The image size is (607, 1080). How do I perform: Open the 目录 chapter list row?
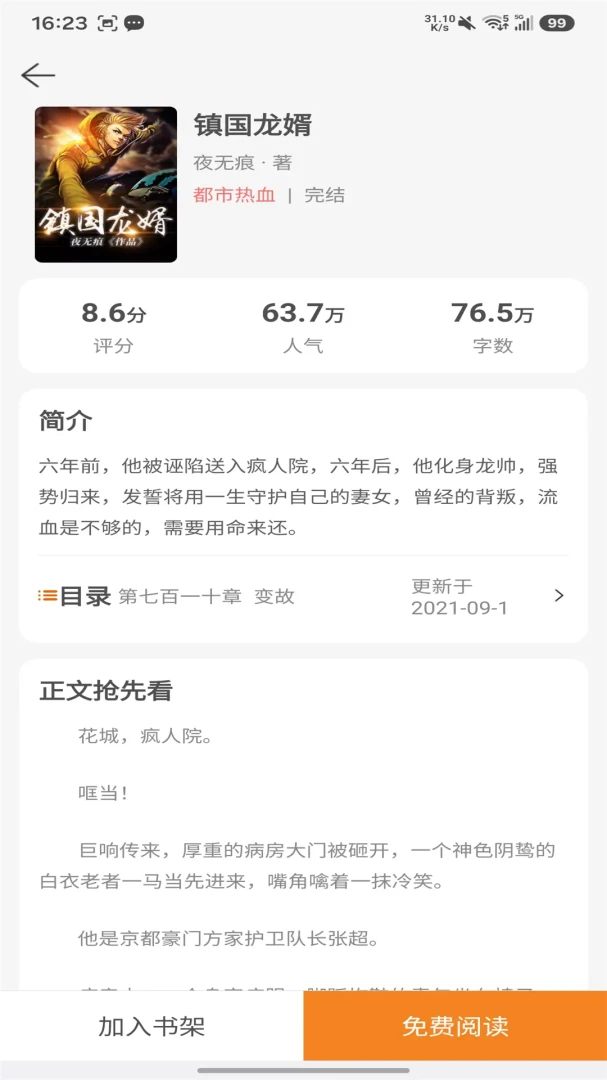coord(303,596)
